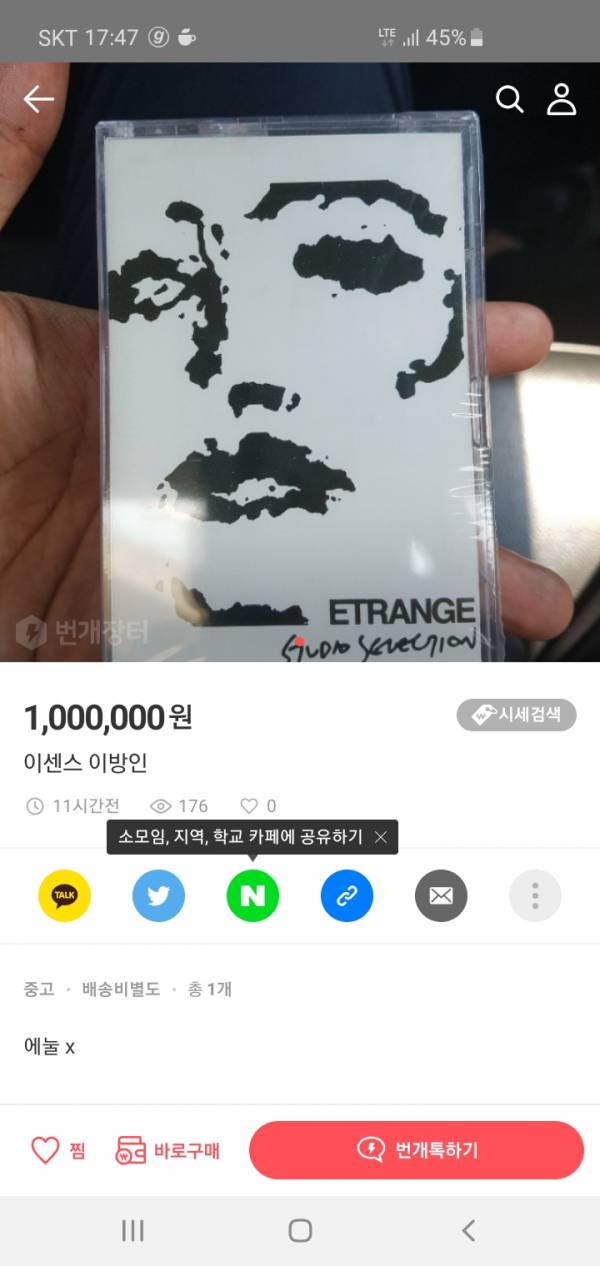Viewport: 600px width, 1266px height.
Task: Open the profile icon in the top bar
Action: (x=562, y=99)
